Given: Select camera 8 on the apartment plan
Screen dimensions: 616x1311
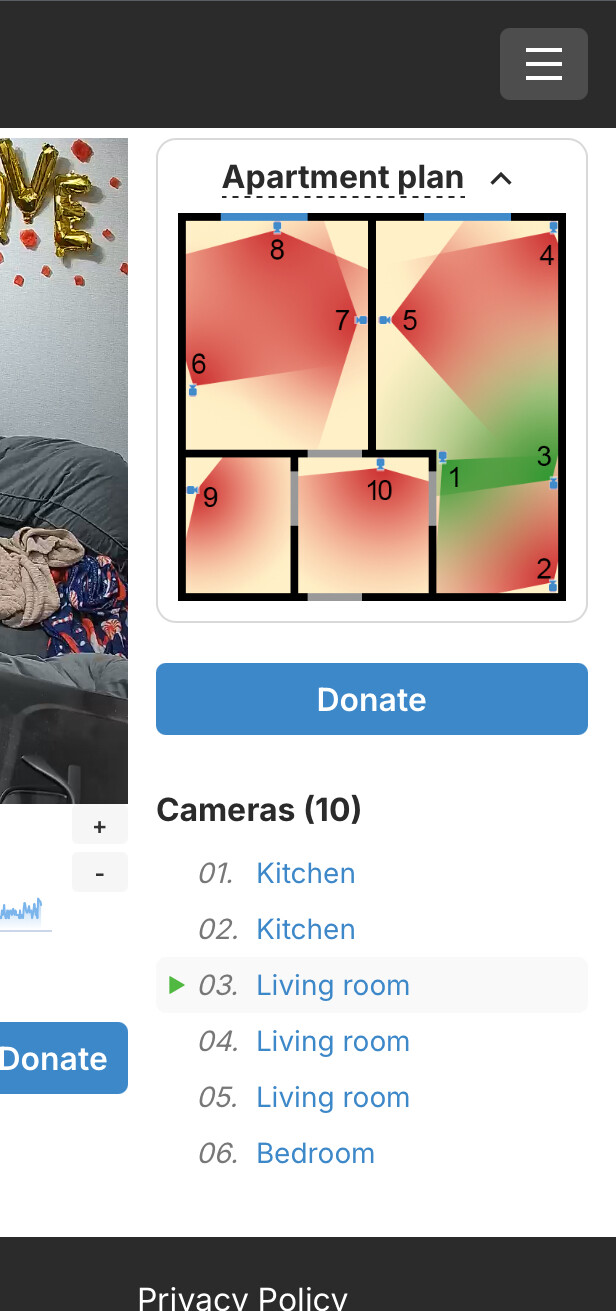Looking at the screenshot, I should tap(278, 228).
